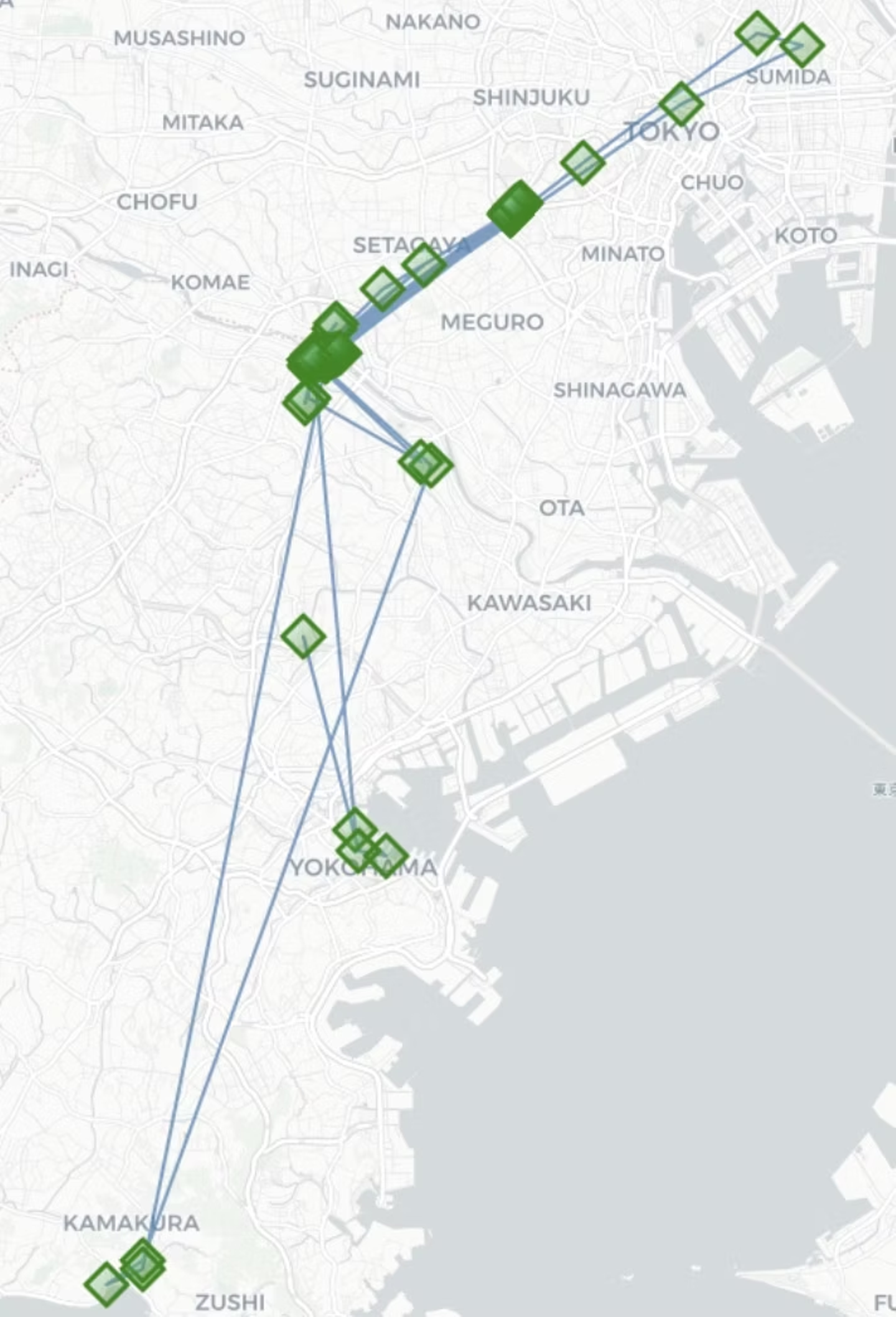Select the marker just above the Tokyo label
The image size is (896, 1317).
click(x=681, y=103)
